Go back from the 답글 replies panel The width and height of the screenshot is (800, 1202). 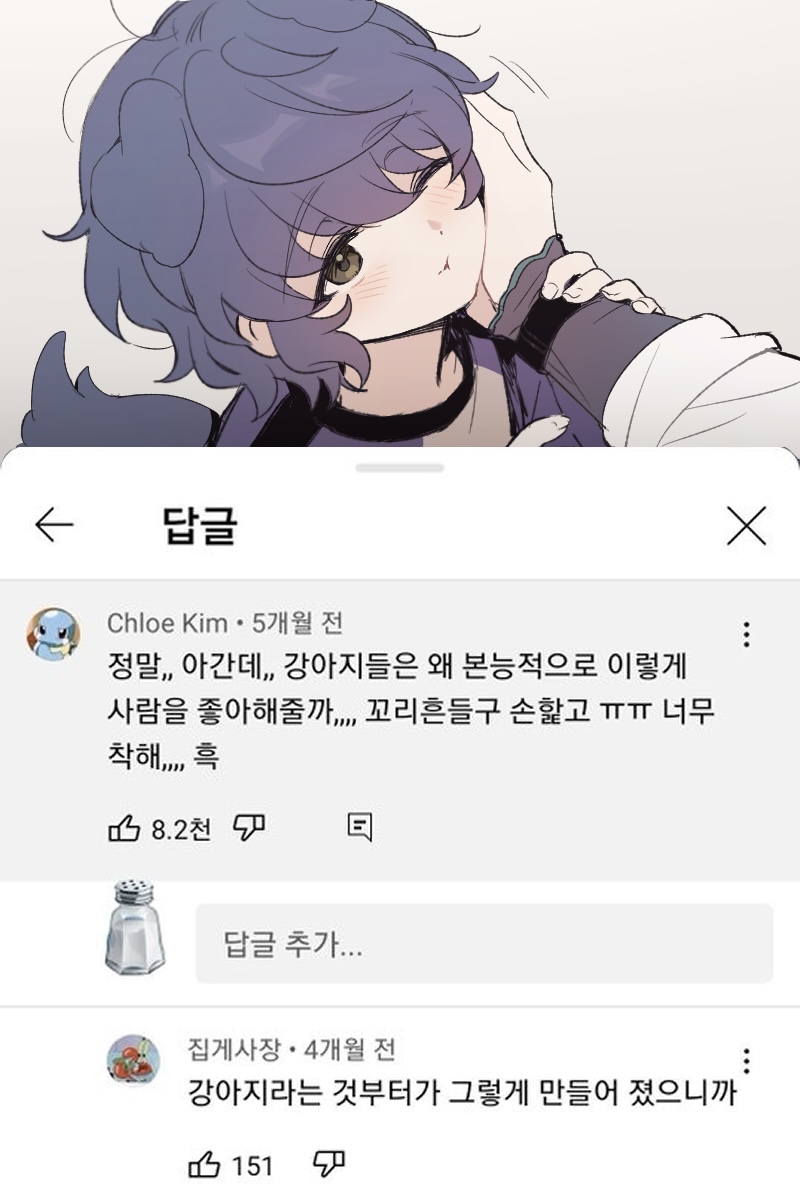tap(54, 524)
